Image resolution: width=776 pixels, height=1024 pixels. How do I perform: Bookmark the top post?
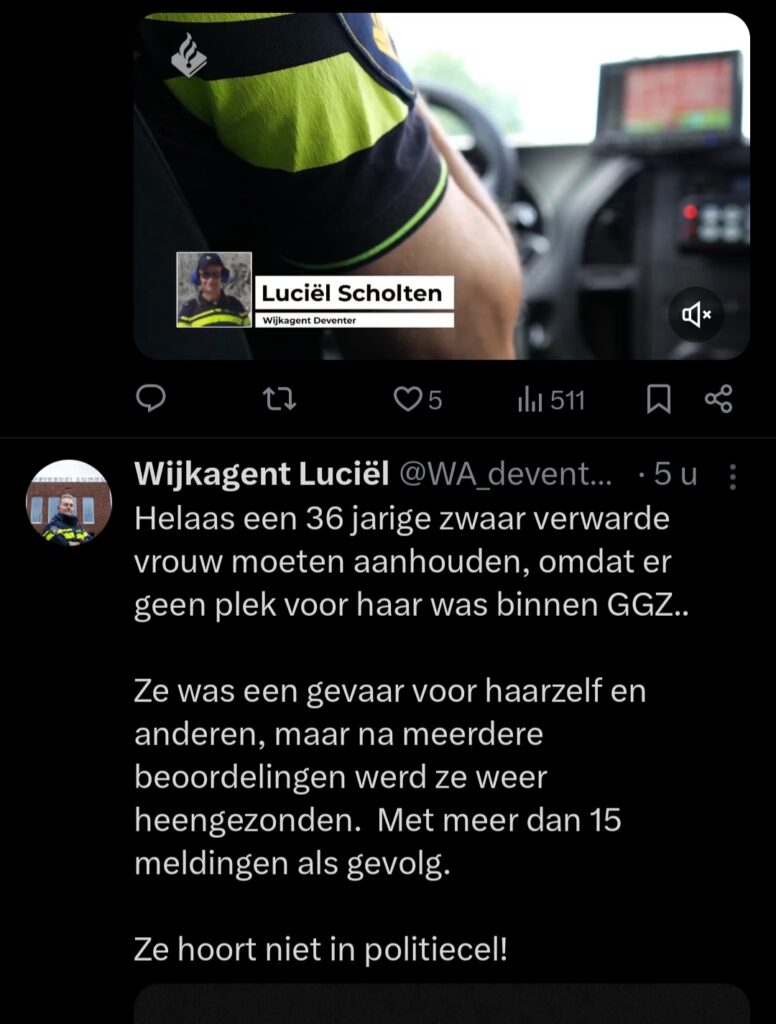point(658,400)
